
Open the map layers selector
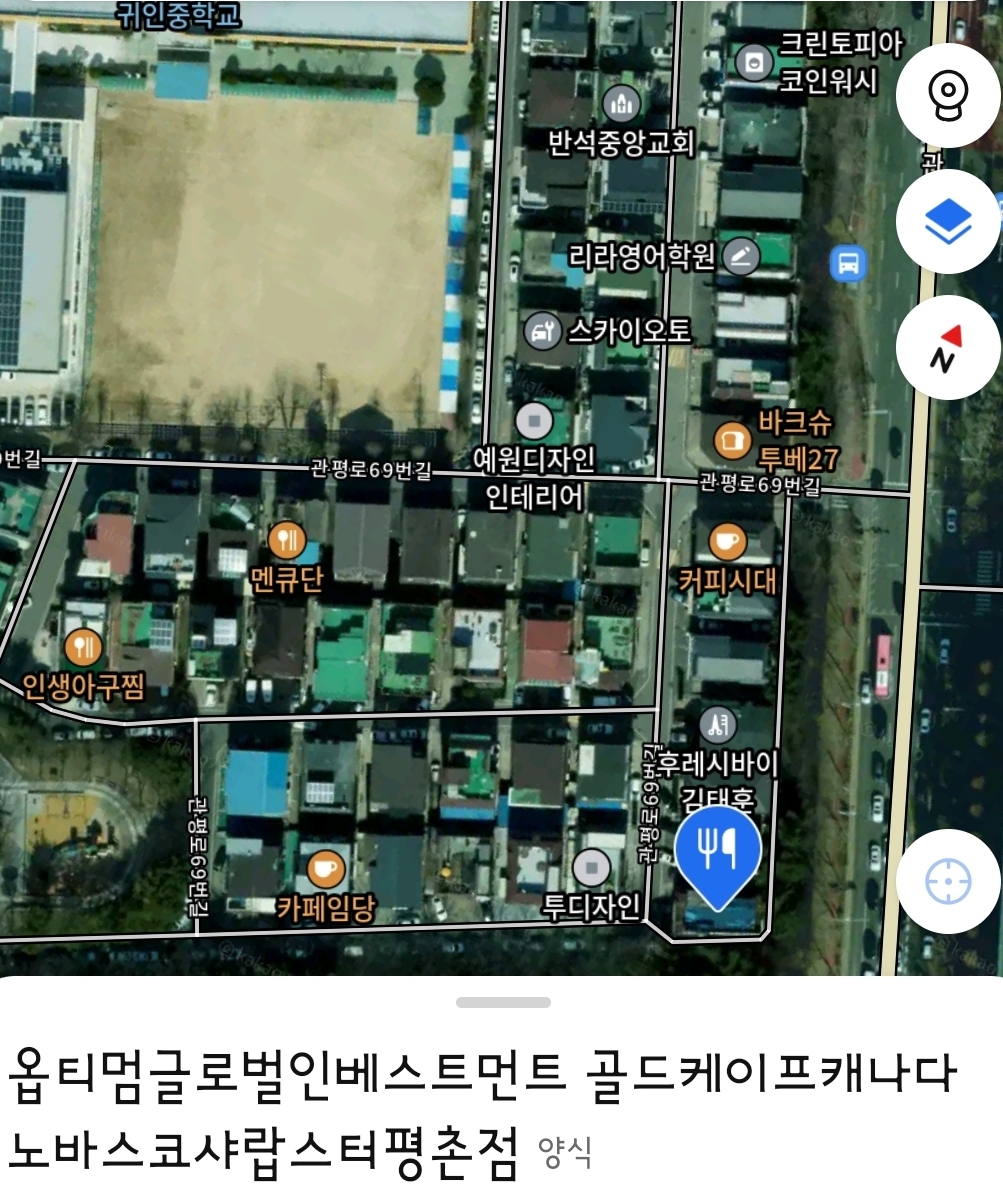948,222
